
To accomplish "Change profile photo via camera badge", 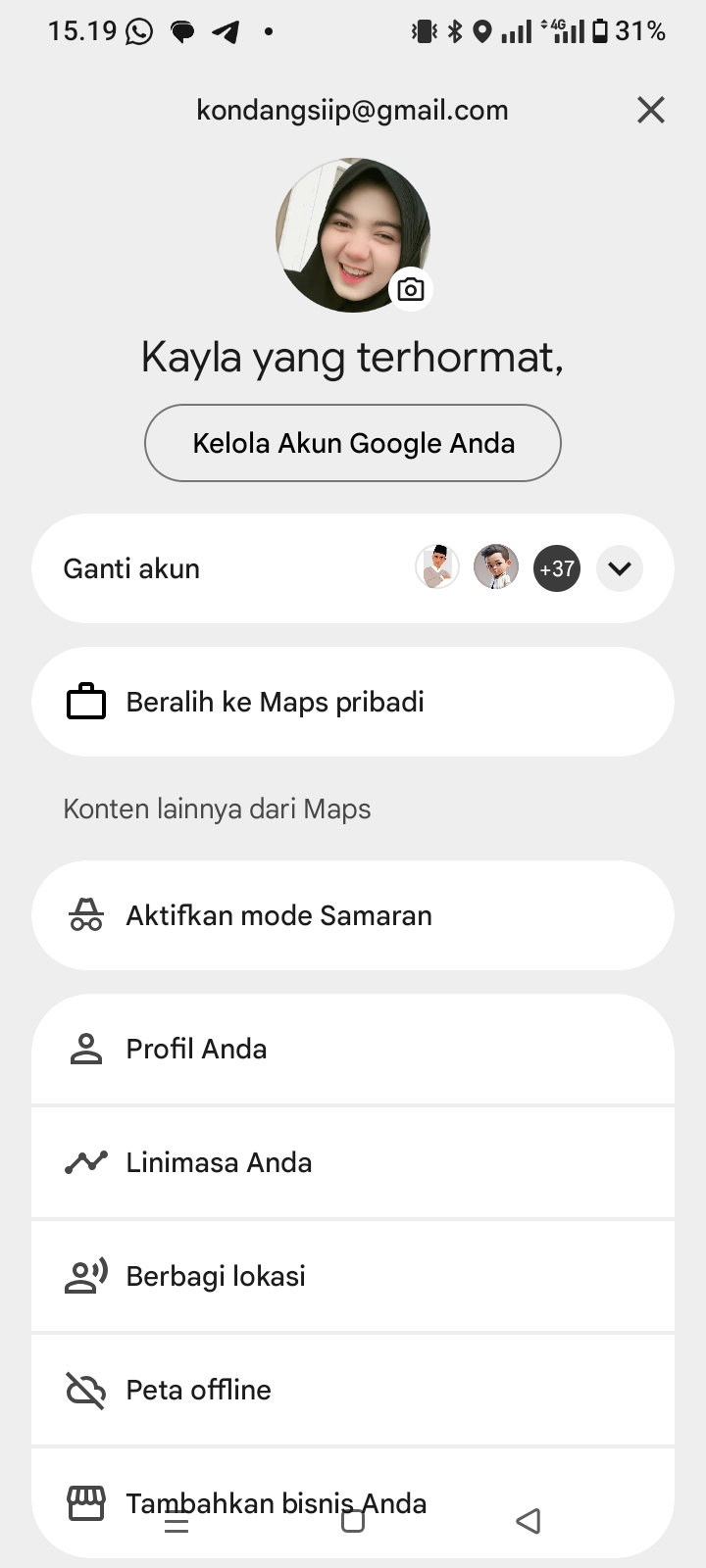I will tap(411, 289).
